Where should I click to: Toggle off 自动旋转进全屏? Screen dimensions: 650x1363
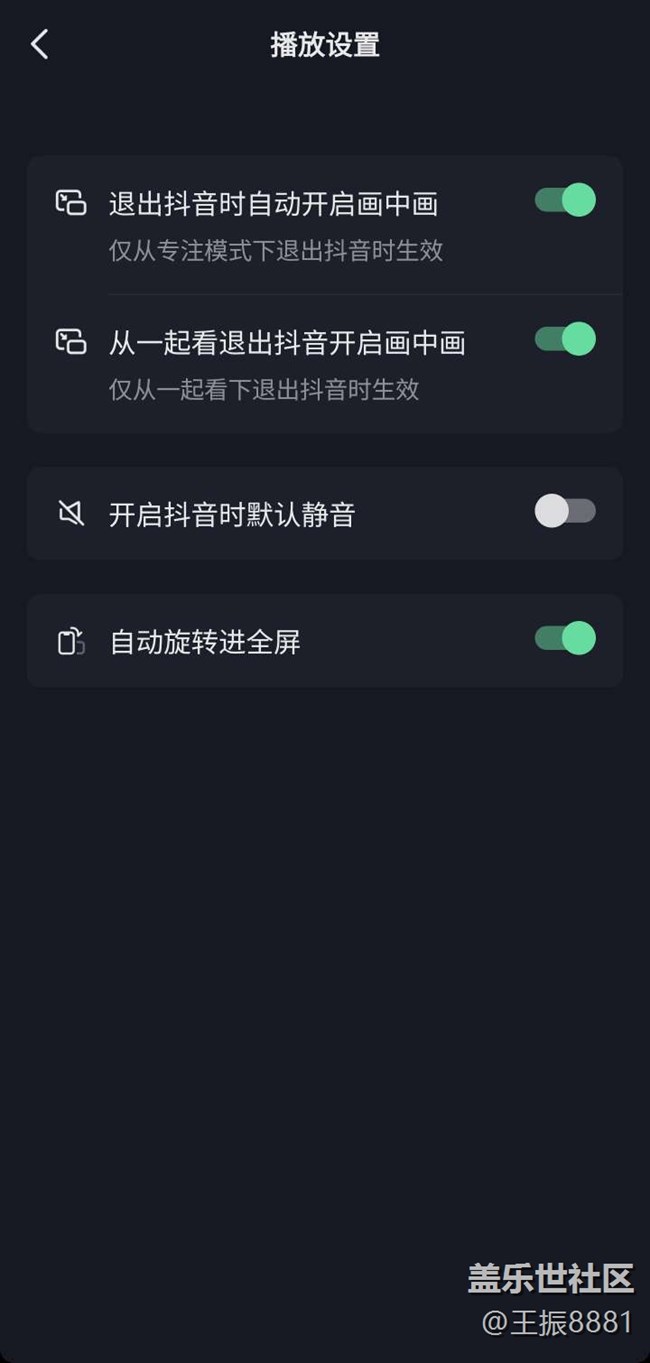[565, 638]
